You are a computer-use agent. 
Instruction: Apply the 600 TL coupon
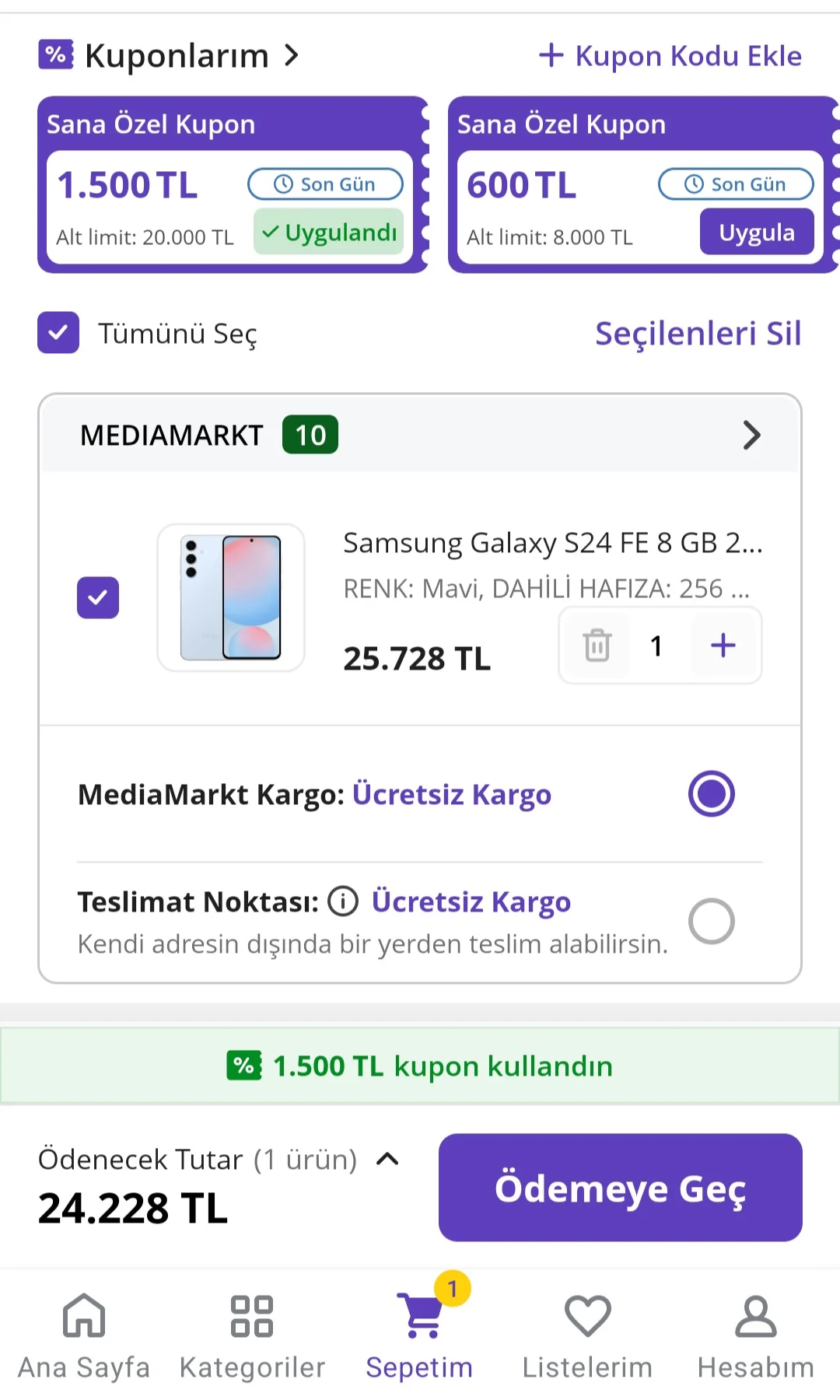pyautogui.click(x=757, y=232)
